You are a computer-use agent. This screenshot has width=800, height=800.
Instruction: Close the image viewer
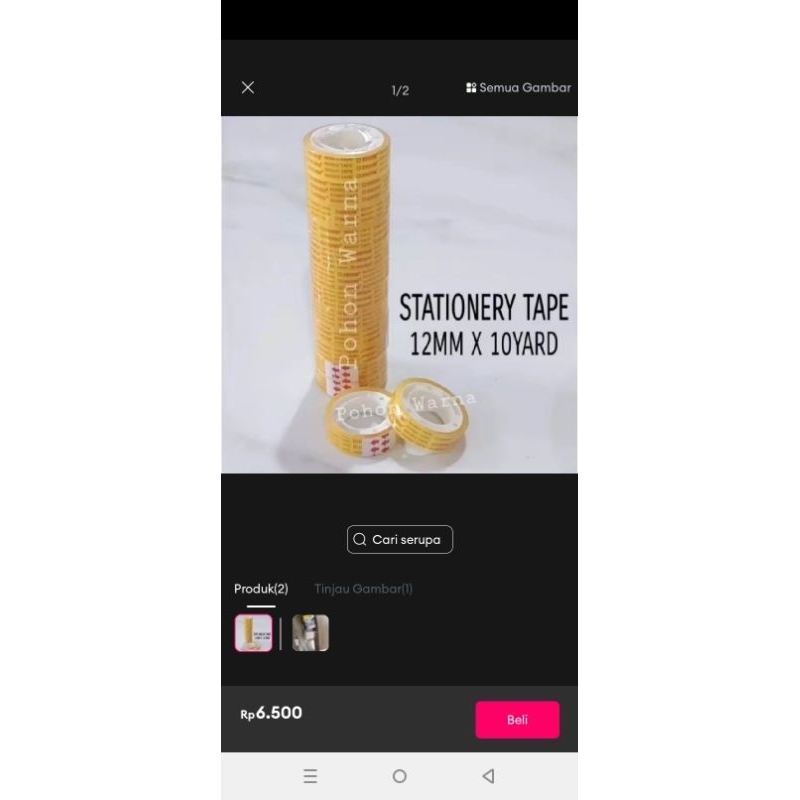[x=248, y=88]
